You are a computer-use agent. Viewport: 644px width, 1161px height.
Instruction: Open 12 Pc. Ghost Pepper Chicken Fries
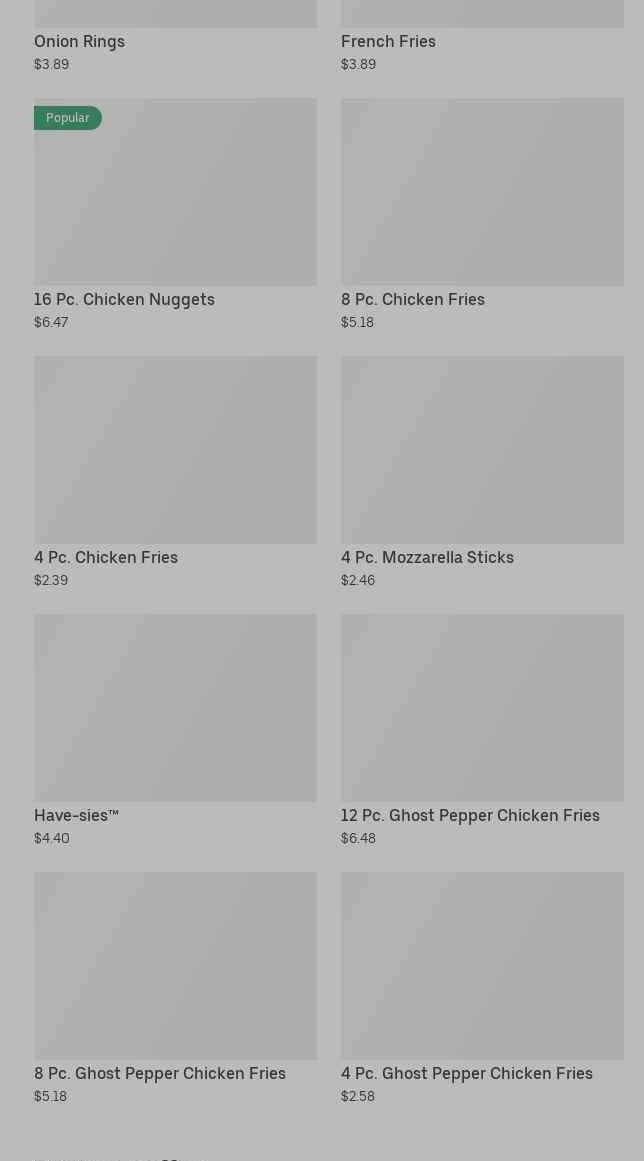pyautogui.click(x=482, y=730)
